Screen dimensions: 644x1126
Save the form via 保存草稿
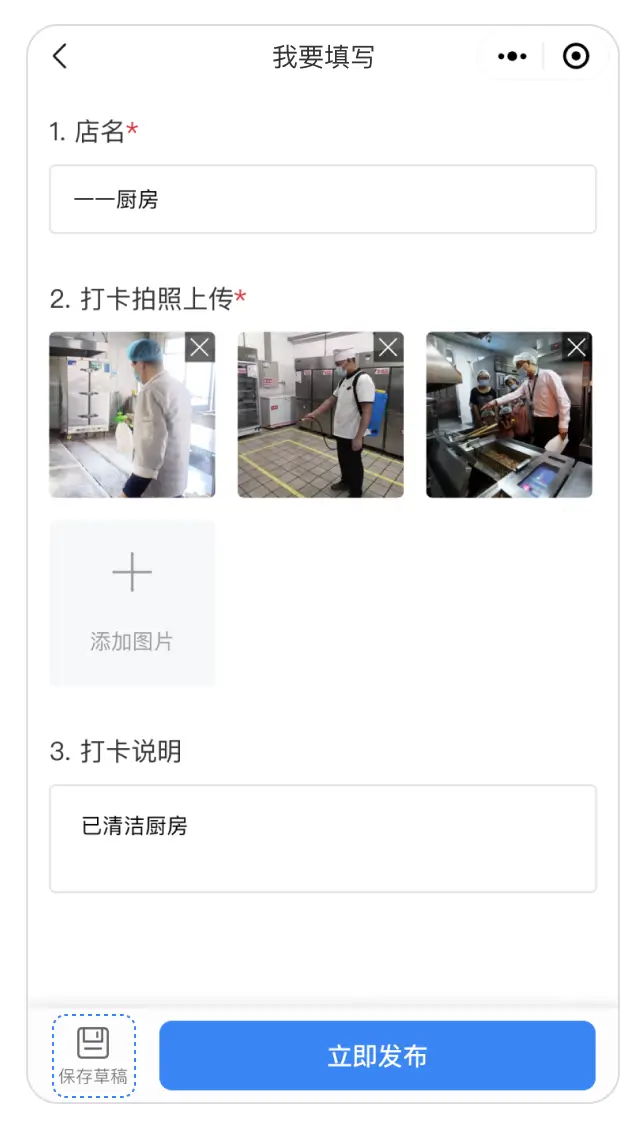93,1055
